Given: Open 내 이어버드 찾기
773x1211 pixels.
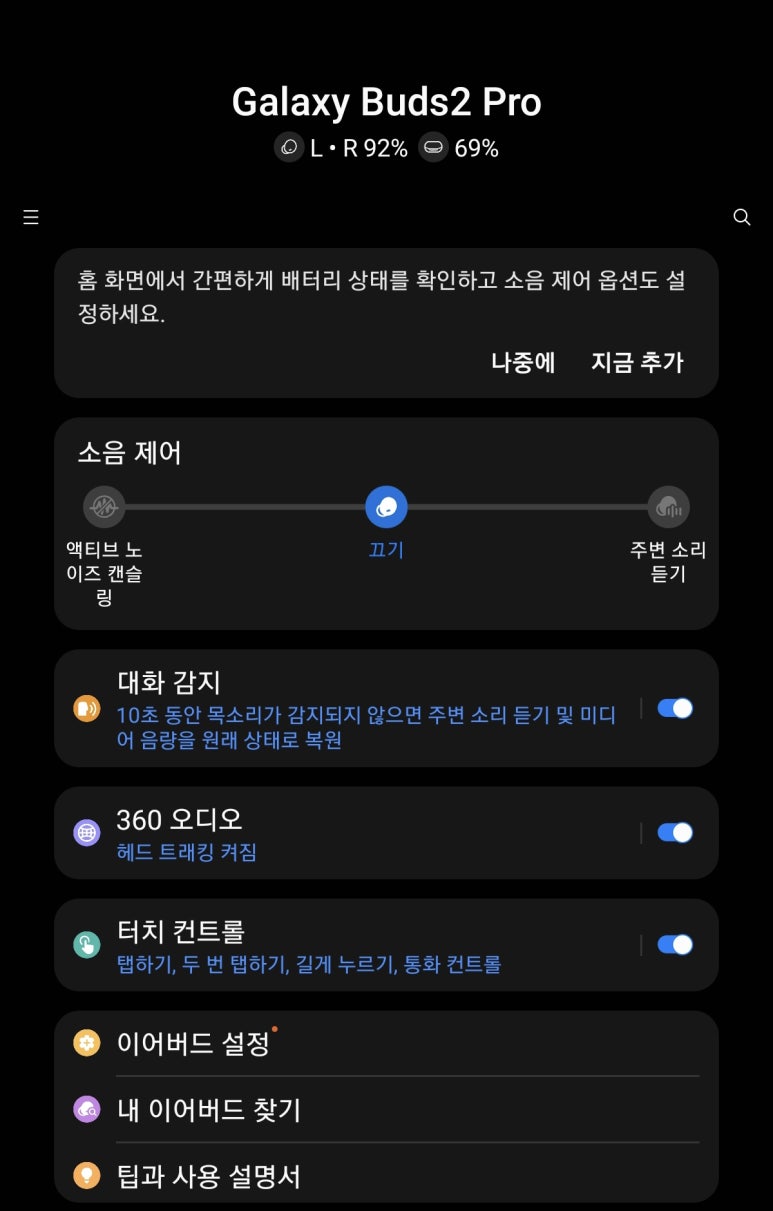Looking at the screenshot, I should [x=385, y=1110].
